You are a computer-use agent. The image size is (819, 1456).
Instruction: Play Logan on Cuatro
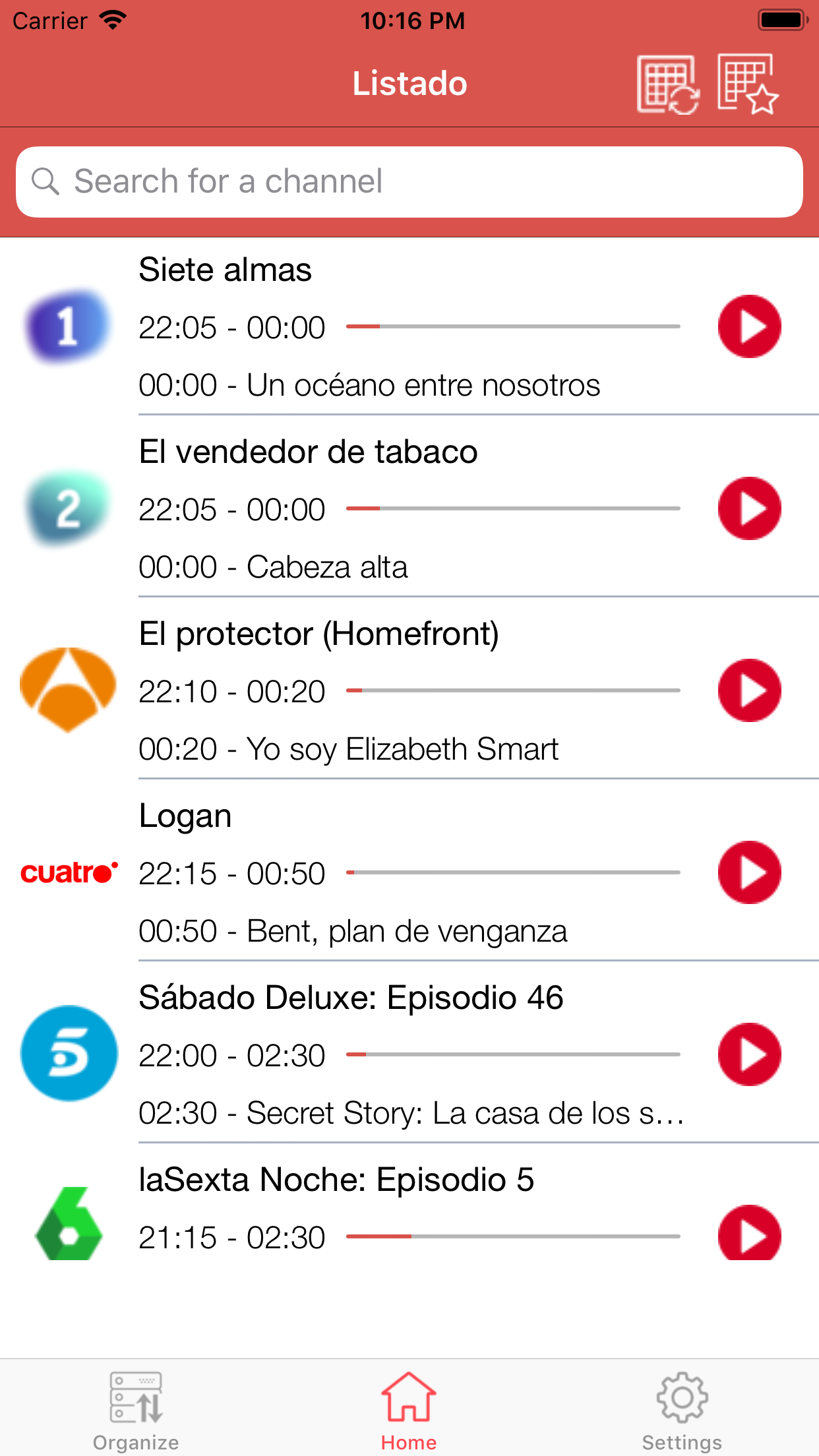tap(749, 873)
